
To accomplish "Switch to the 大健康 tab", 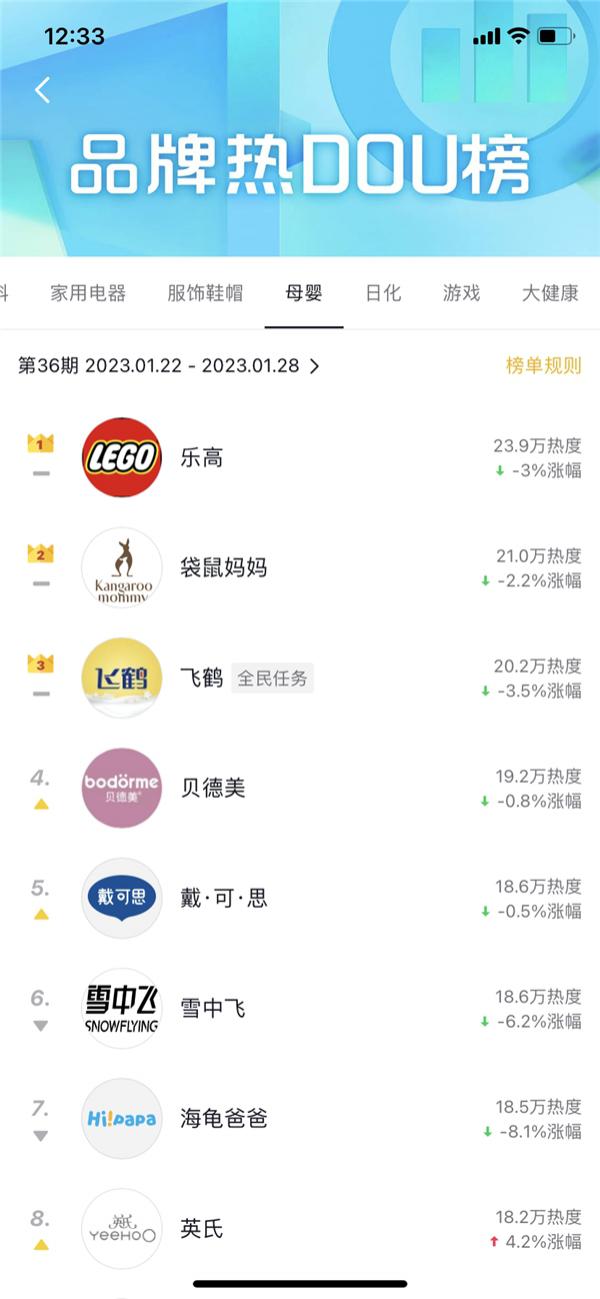I will click(x=550, y=293).
